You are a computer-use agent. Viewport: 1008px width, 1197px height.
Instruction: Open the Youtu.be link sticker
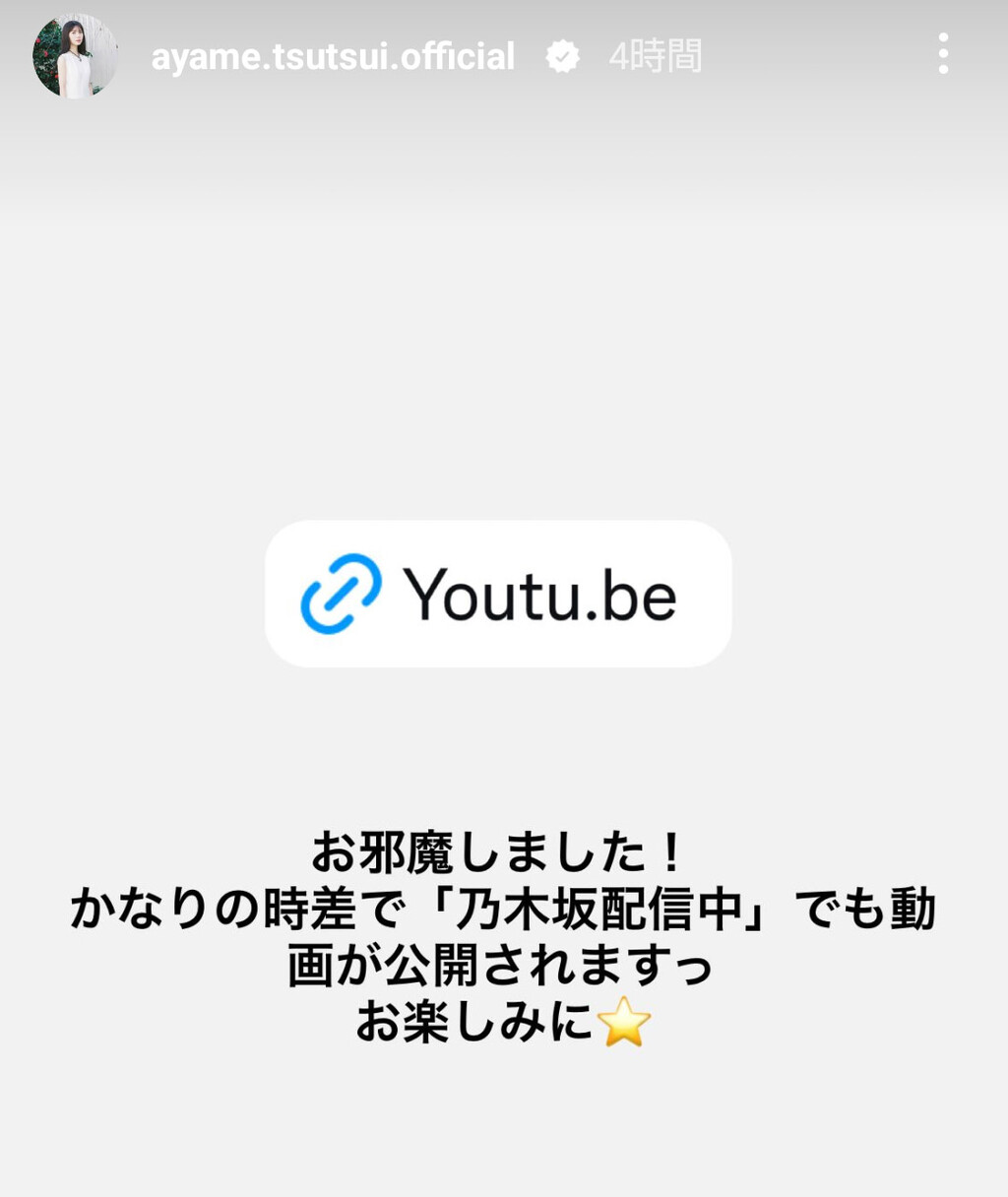coord(498,594)
